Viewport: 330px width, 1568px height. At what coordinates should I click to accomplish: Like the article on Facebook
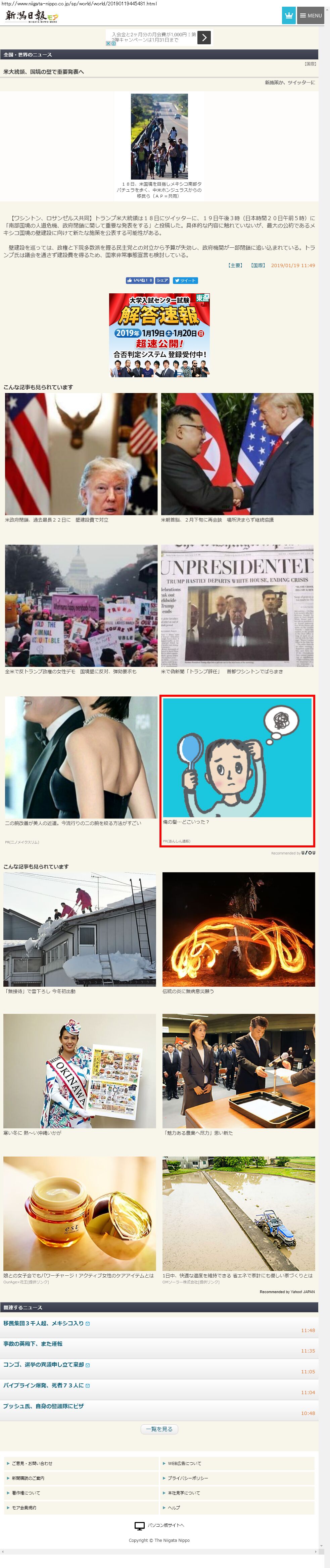pyautogui.click(x=139, y=281)
